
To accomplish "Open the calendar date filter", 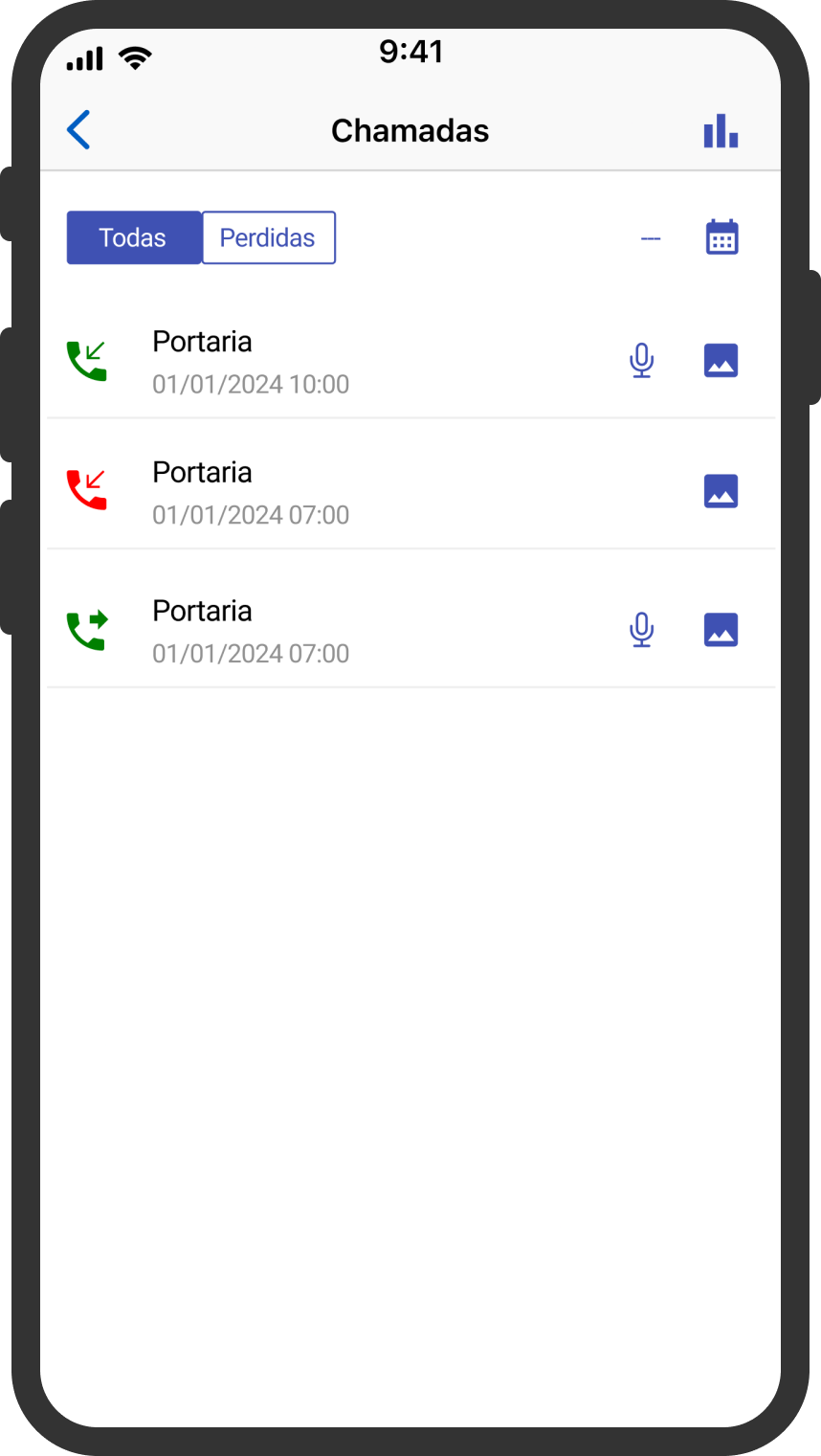I will click(721, 237).
